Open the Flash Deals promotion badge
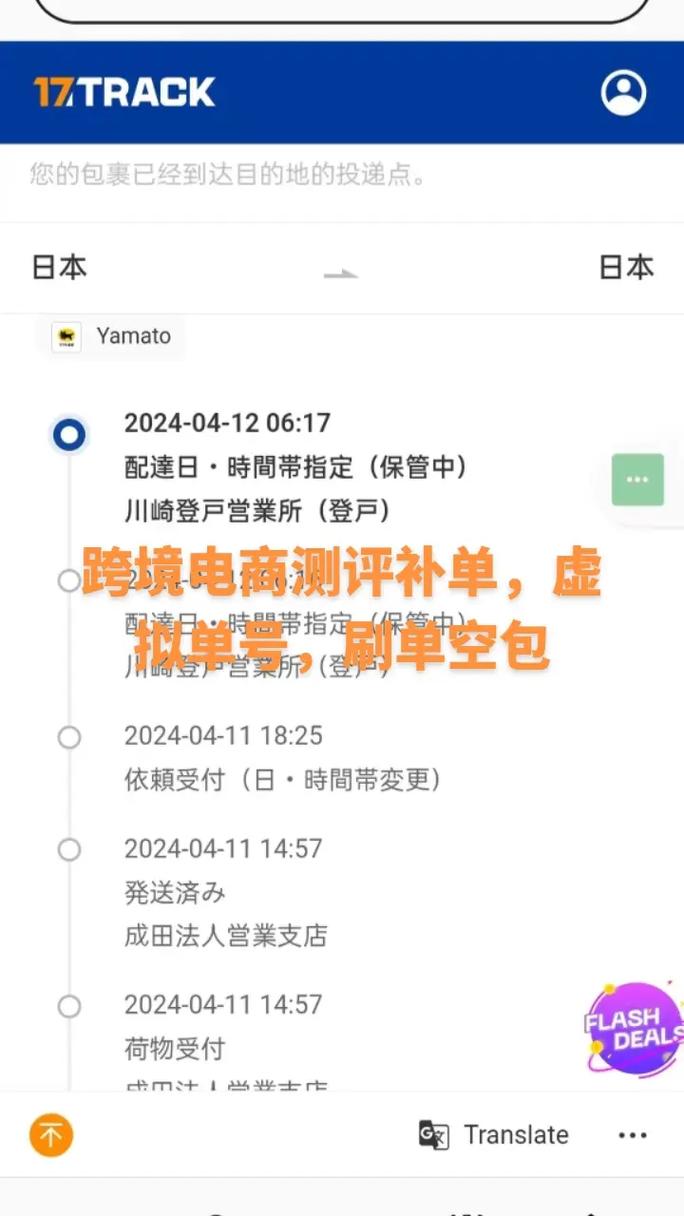 (x=633, y=1029)
